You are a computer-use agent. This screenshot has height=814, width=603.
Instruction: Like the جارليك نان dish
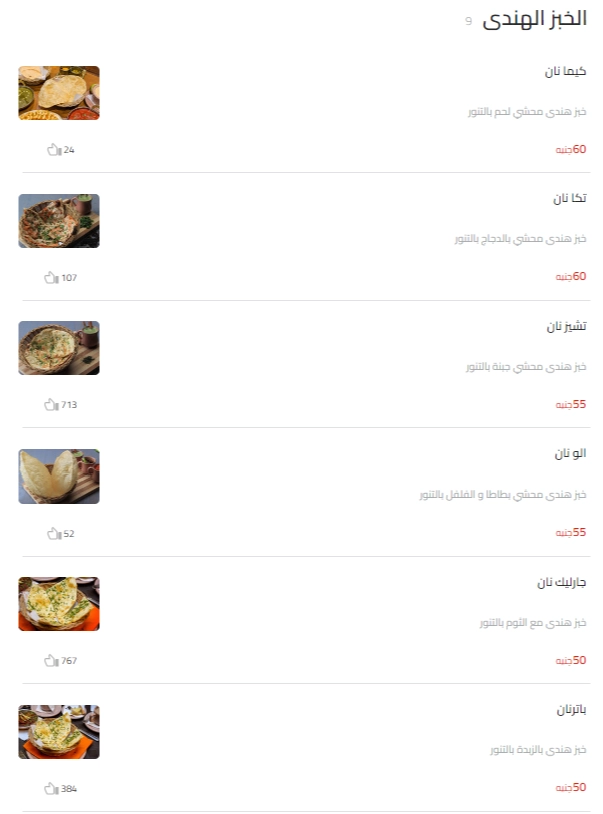click(50, 661)
